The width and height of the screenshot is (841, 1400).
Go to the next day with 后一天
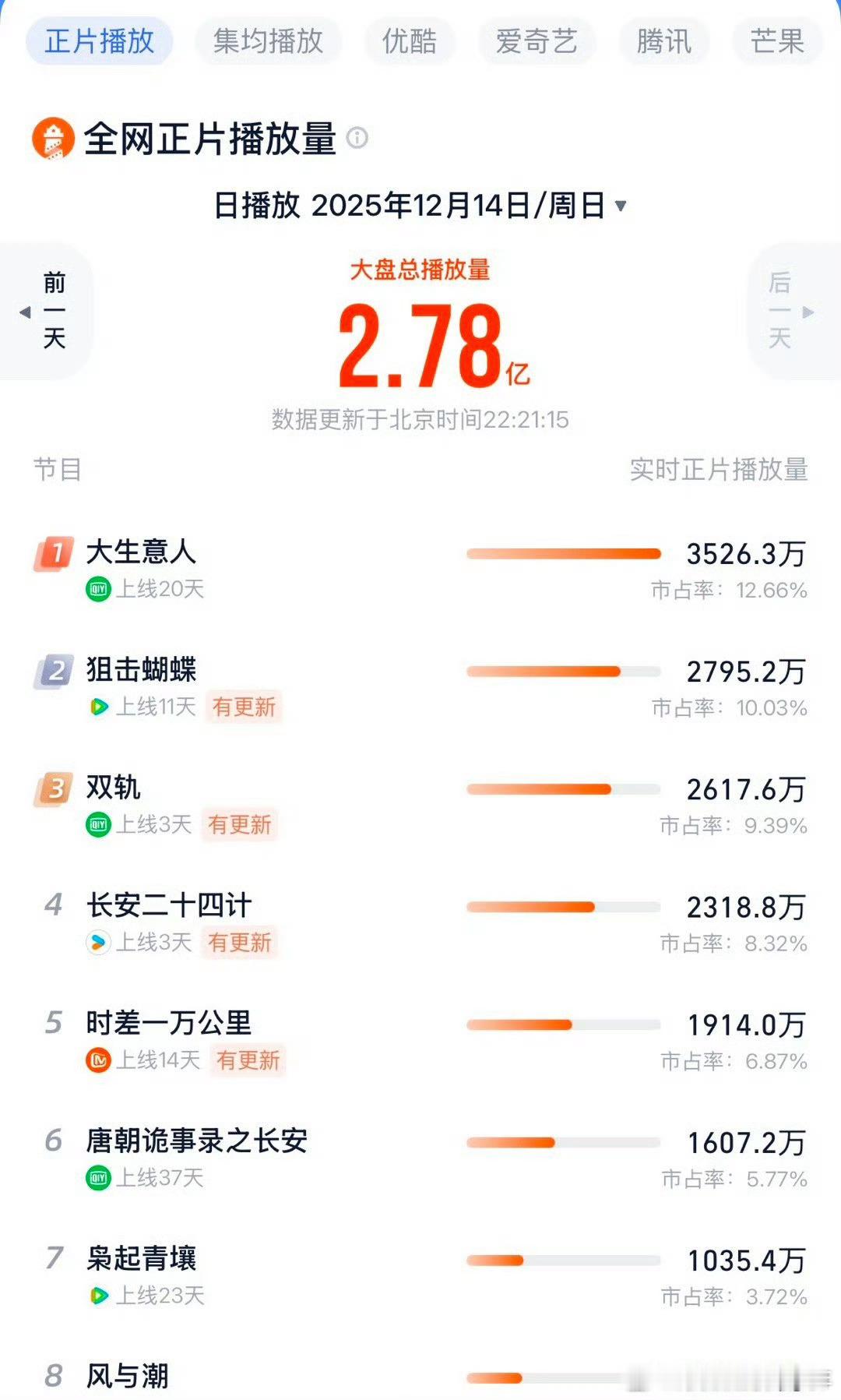tap(782, 310)
